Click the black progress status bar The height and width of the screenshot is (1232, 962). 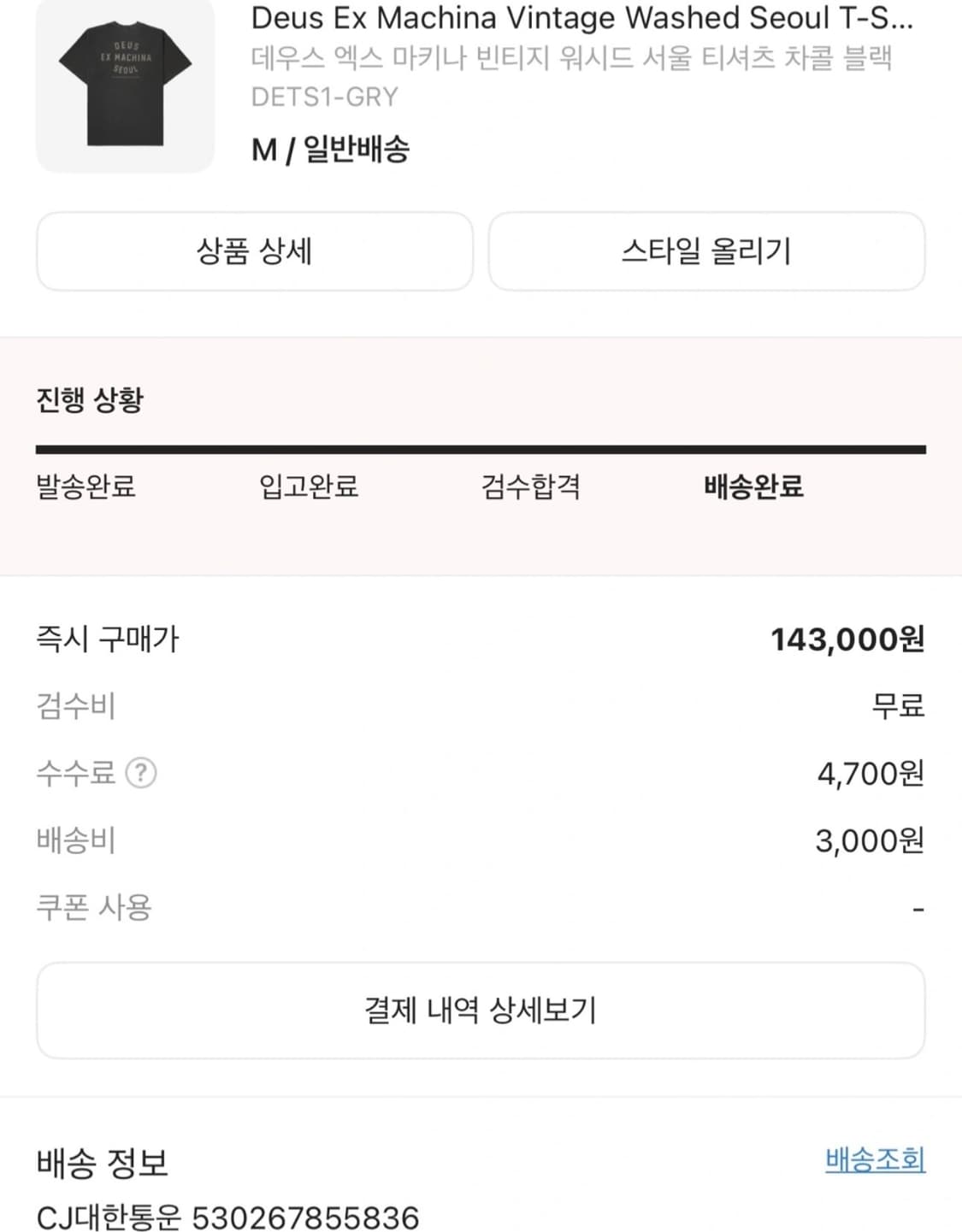pos(481,445)
